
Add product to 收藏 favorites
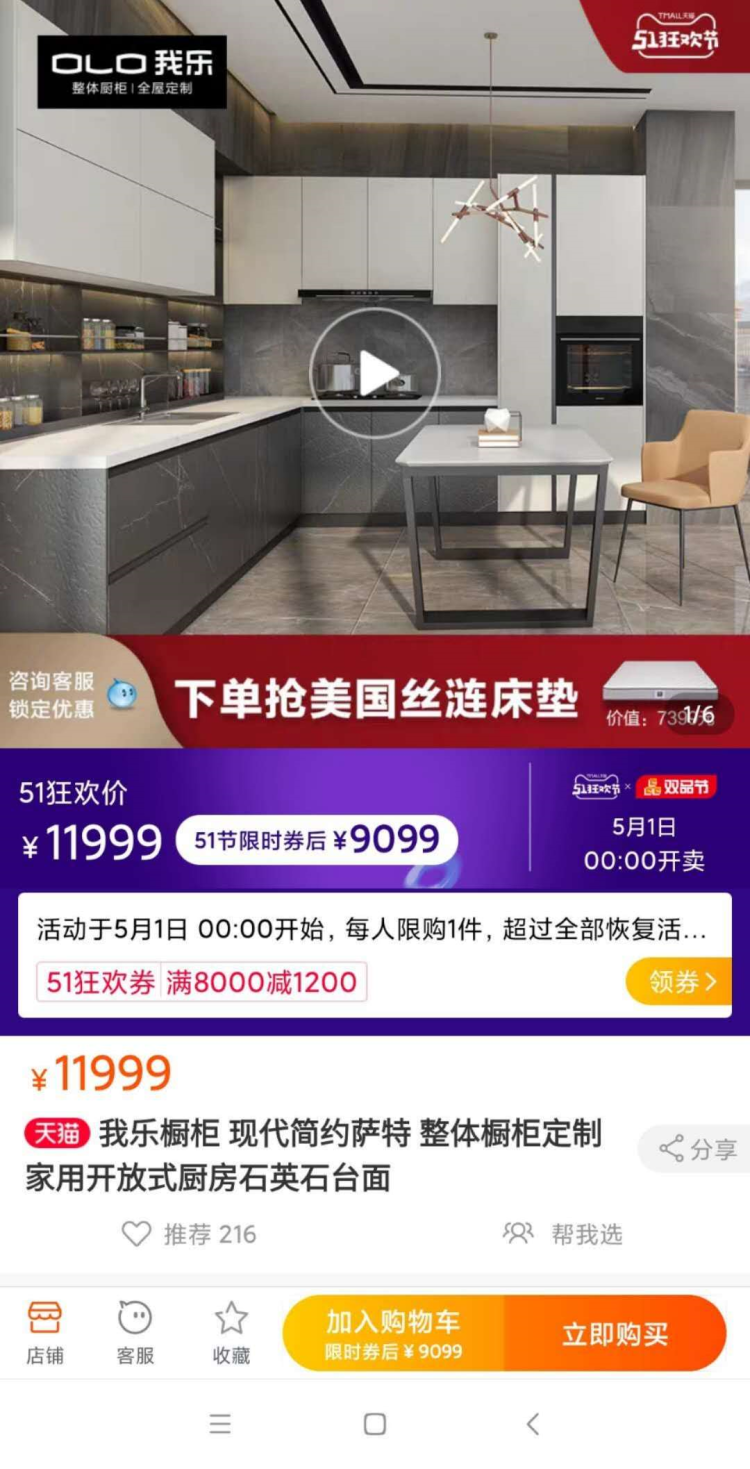tap(231, 1333)
